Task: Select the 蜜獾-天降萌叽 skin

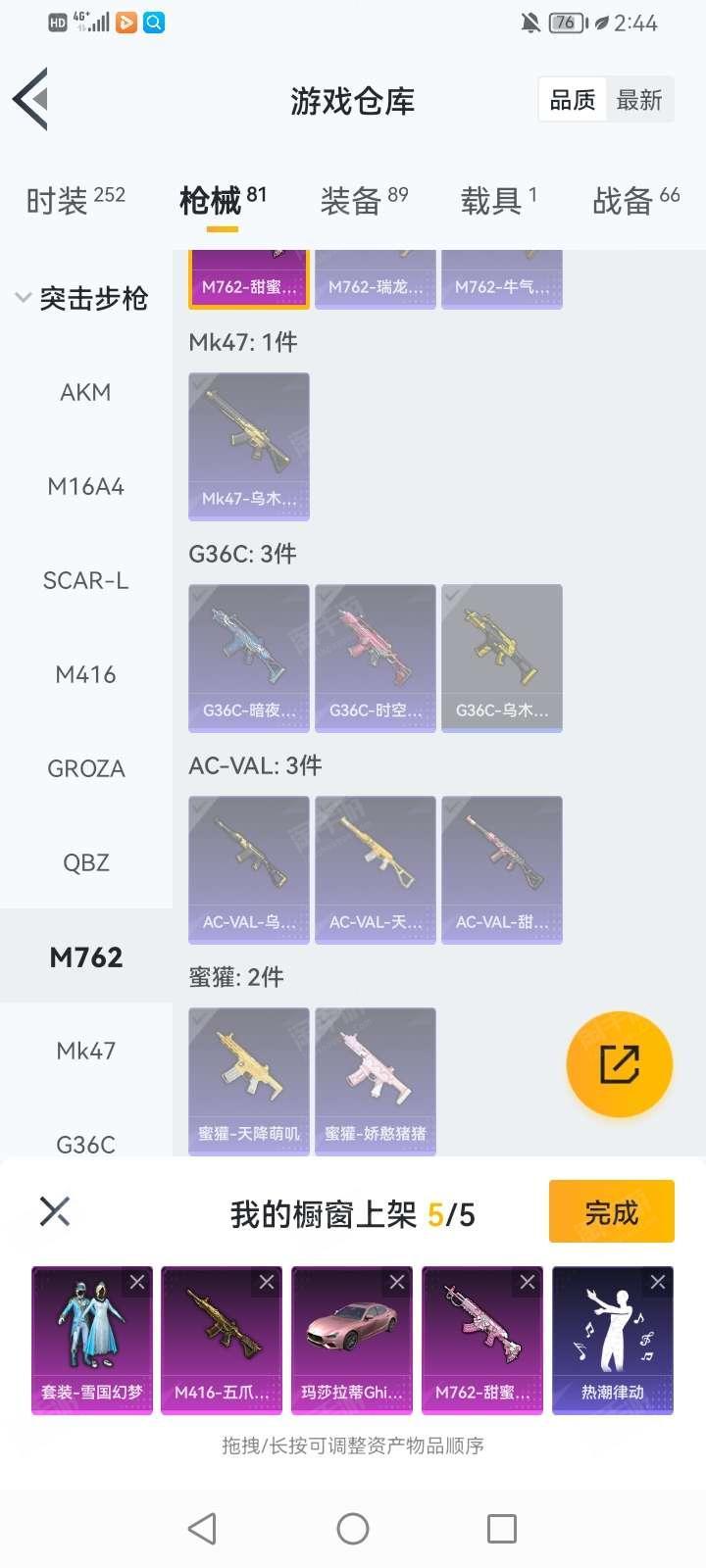Action: 249,1081
